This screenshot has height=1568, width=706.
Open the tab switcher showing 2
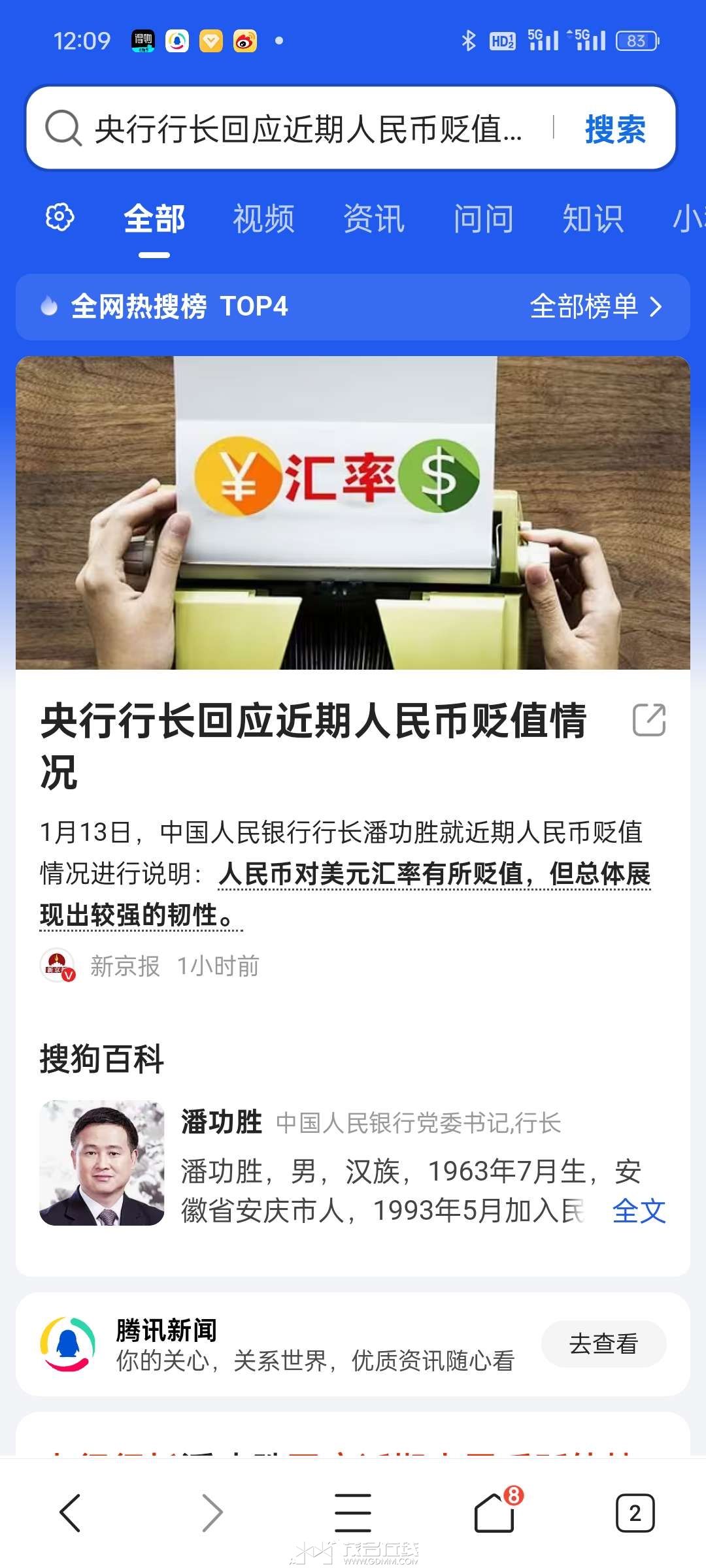tap(635, 1512)
